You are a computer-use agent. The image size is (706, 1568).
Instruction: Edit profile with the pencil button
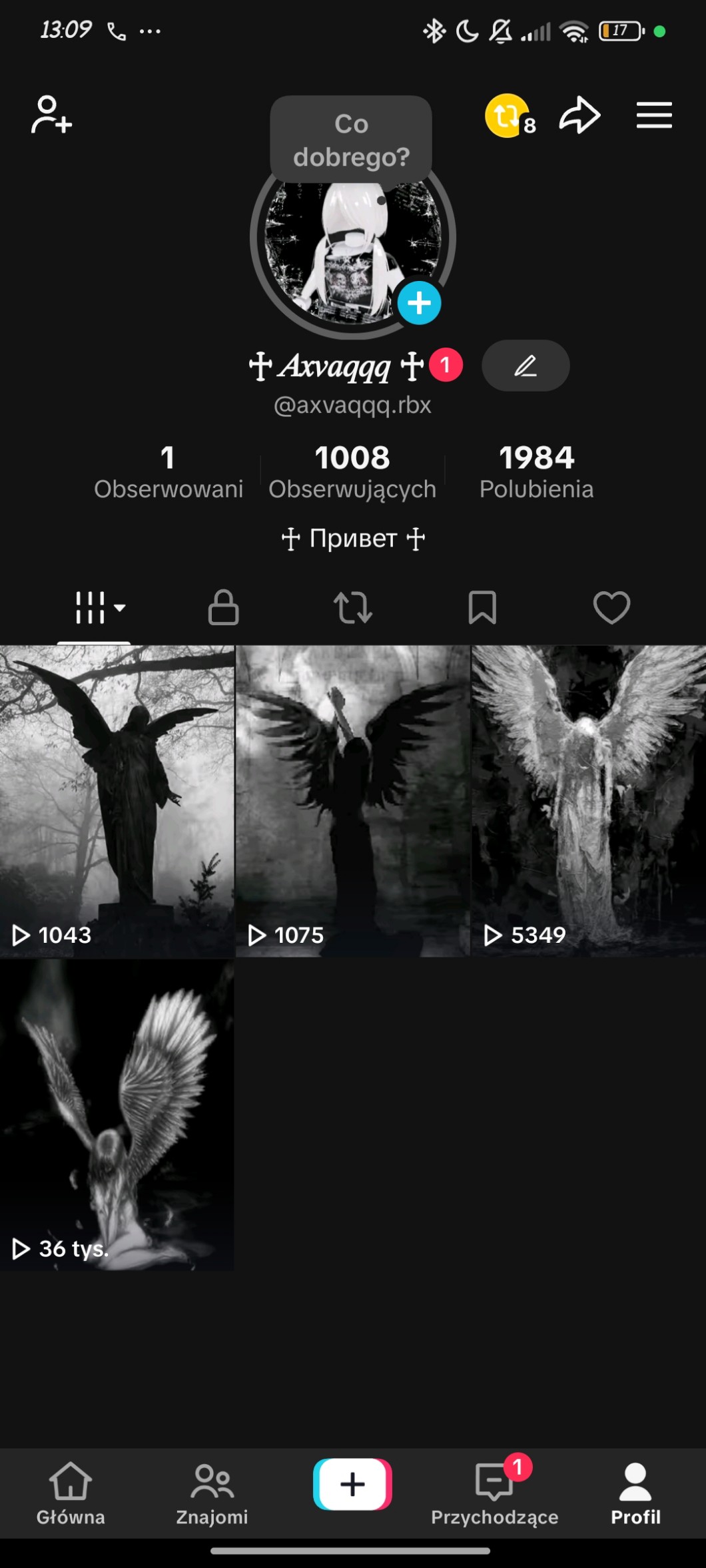526,366
